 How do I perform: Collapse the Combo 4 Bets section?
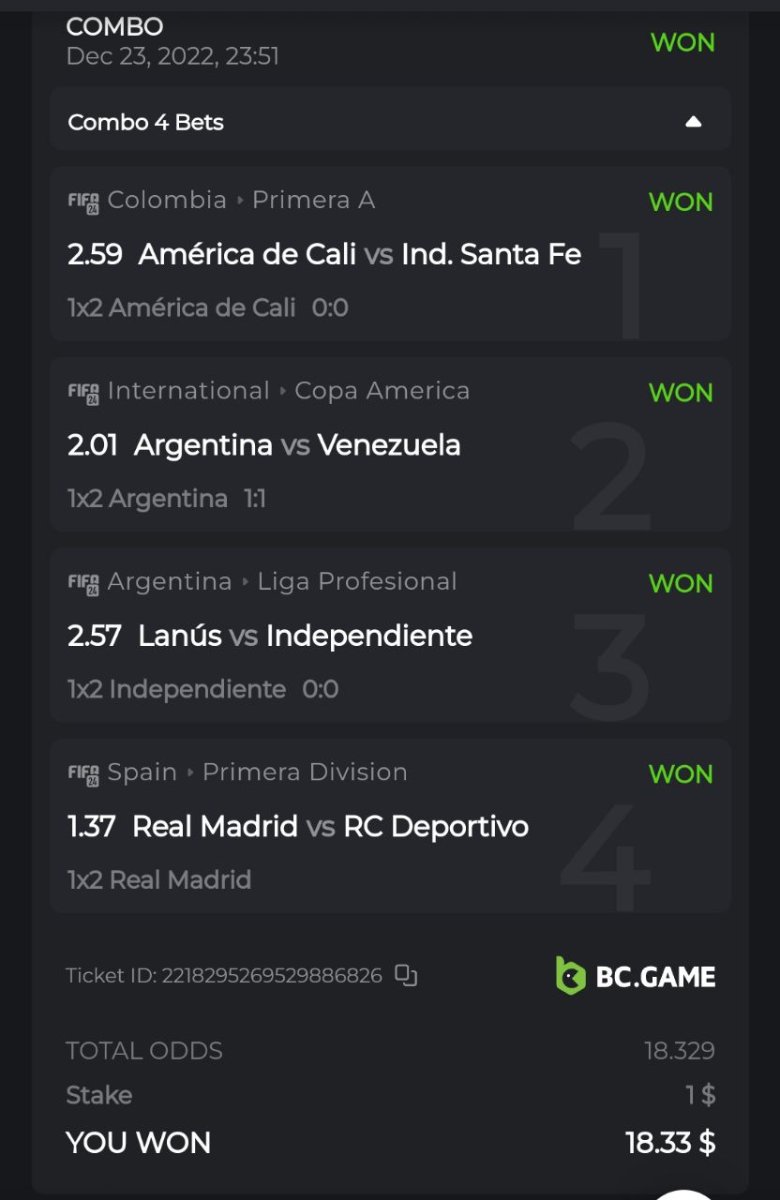[x=693, y=122]
